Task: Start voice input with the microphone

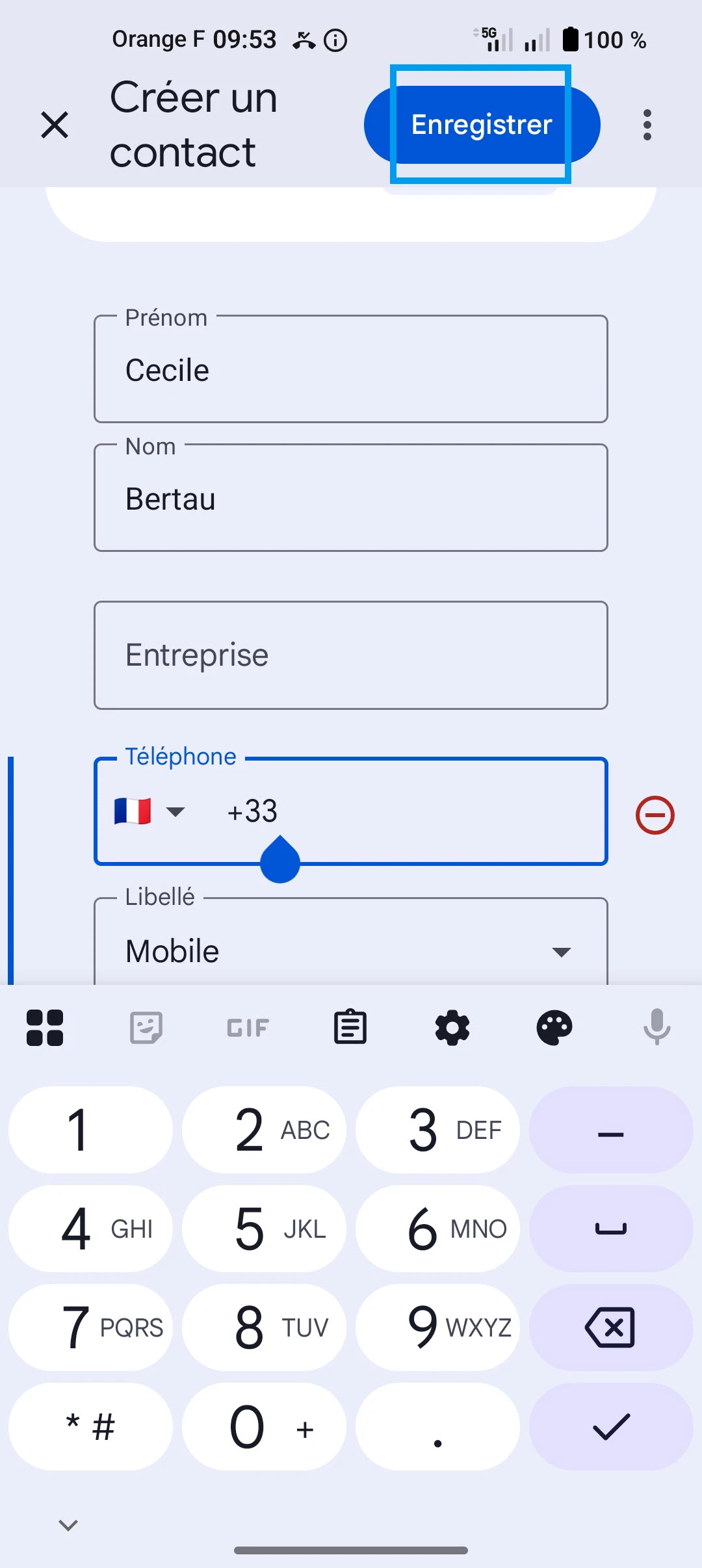Action: [656, 1028]
